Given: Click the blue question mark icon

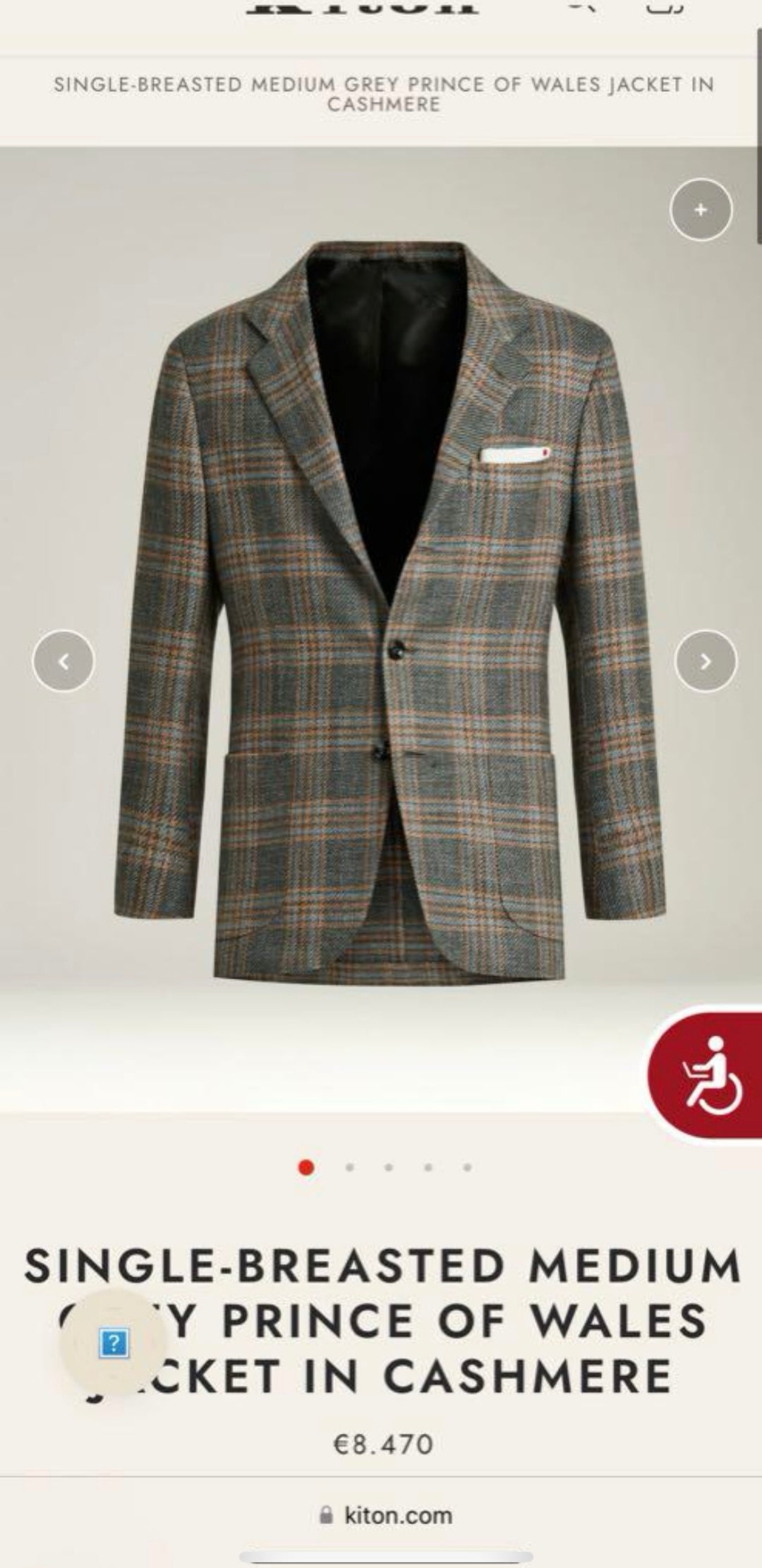Looking at the screenshot, I should point(115,1343).
